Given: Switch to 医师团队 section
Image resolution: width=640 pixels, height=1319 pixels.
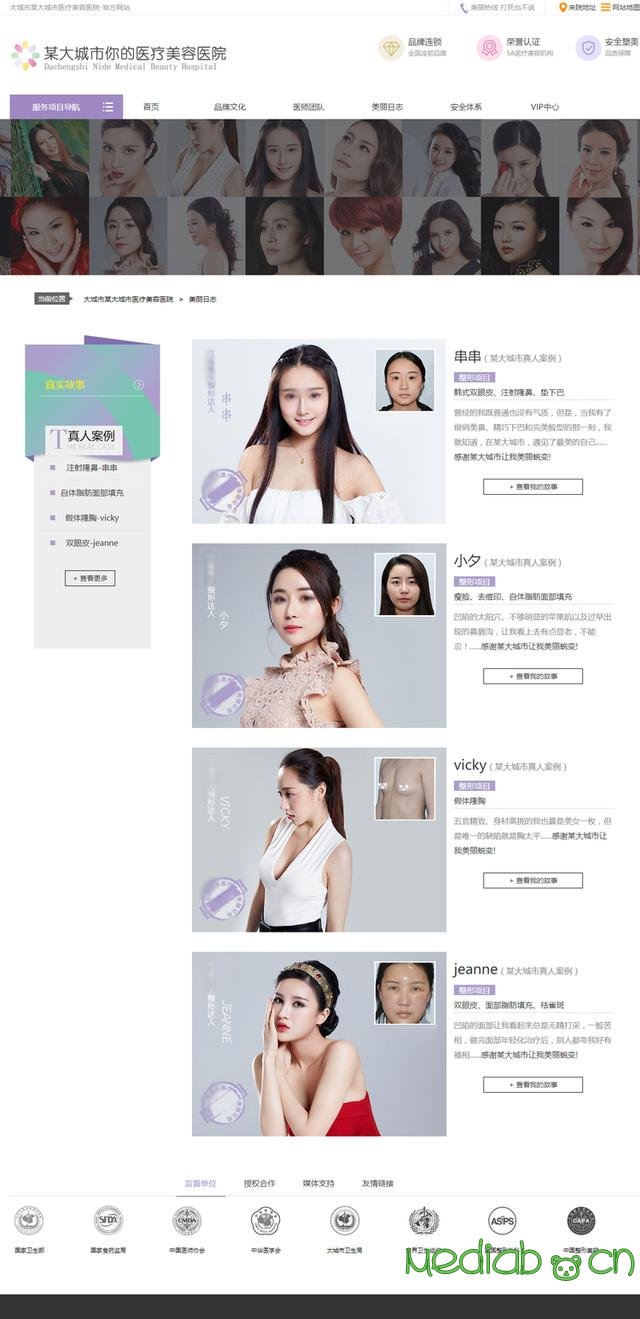Looking at the screenshot, I should [308, 107].
